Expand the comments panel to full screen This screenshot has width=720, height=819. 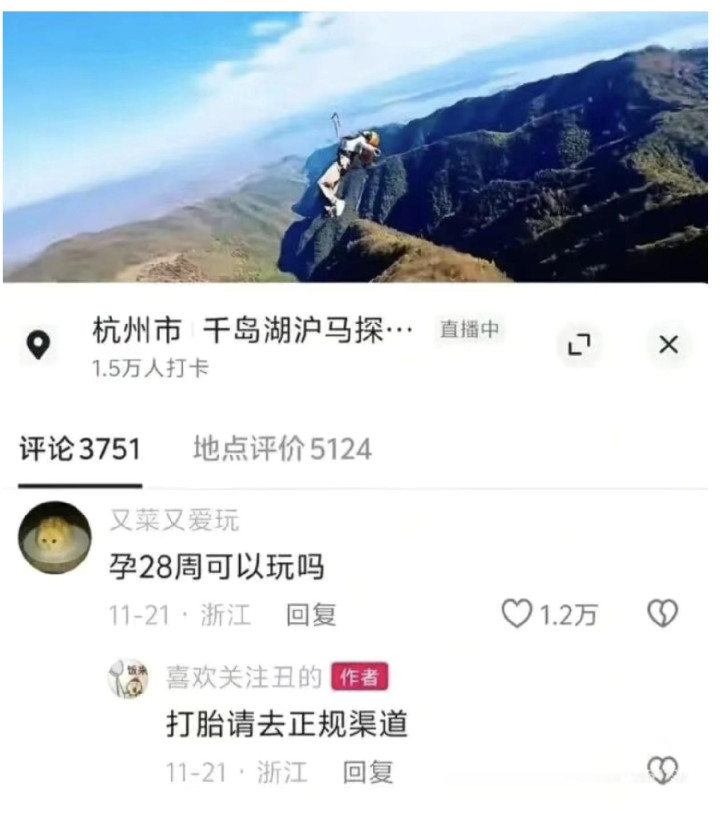579,345
